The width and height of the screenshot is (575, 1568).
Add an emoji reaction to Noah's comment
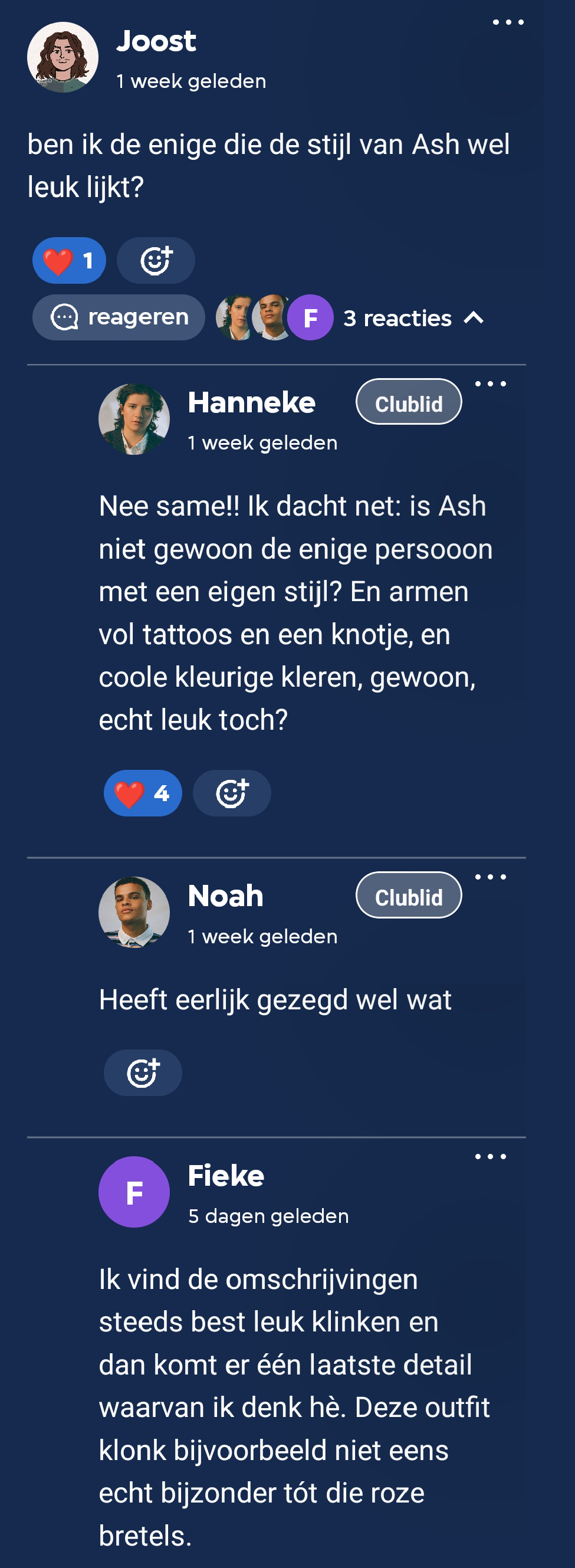(142, 1072)
